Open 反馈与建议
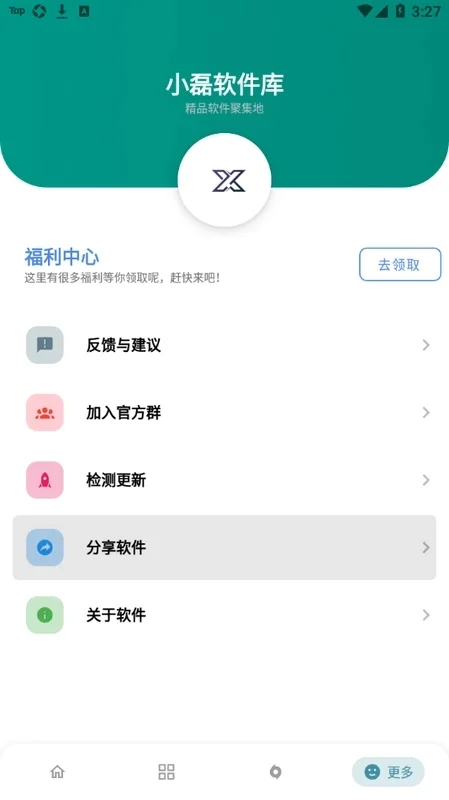 click(x=224, y=345)
